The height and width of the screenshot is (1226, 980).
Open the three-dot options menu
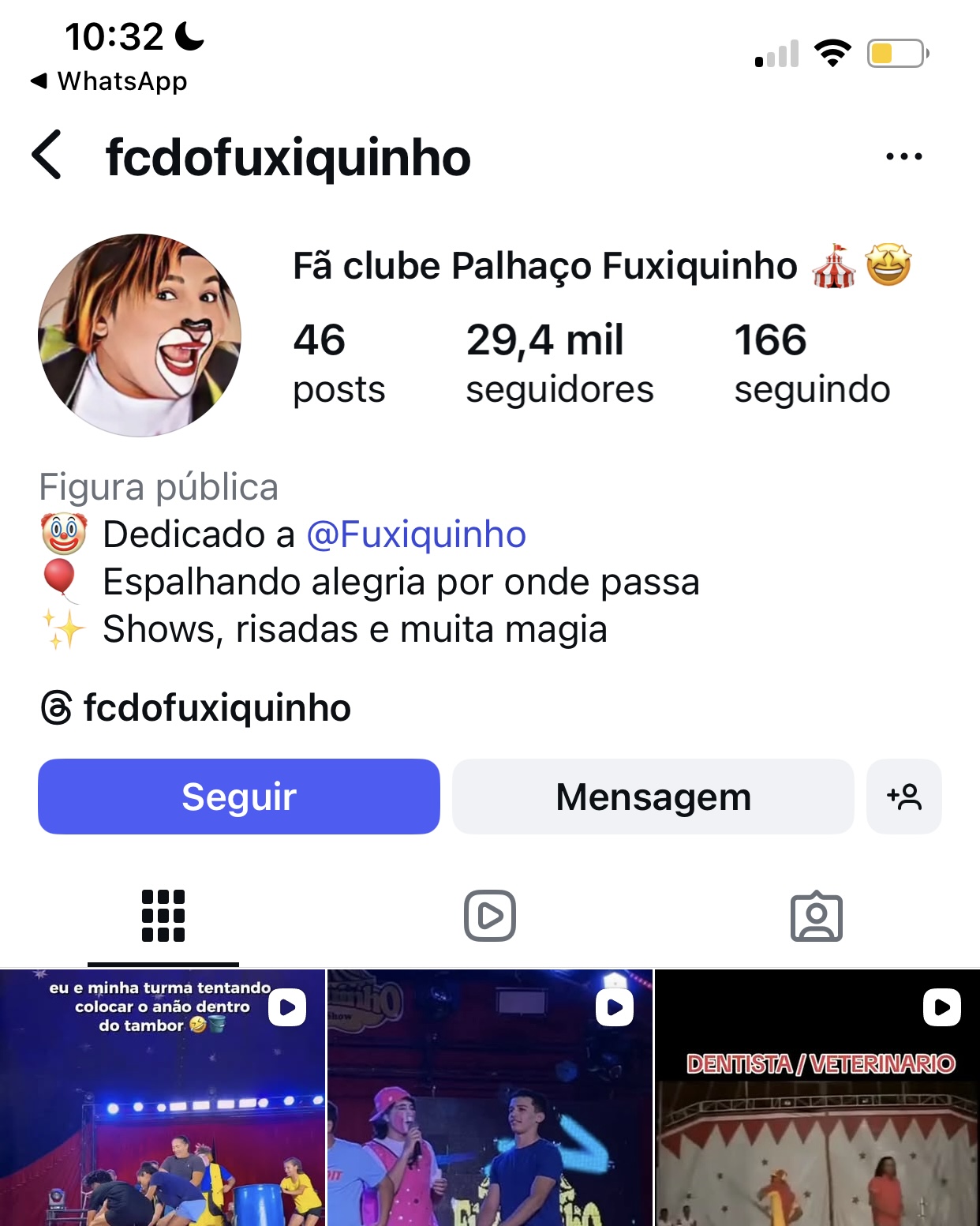tap(903, 156)
